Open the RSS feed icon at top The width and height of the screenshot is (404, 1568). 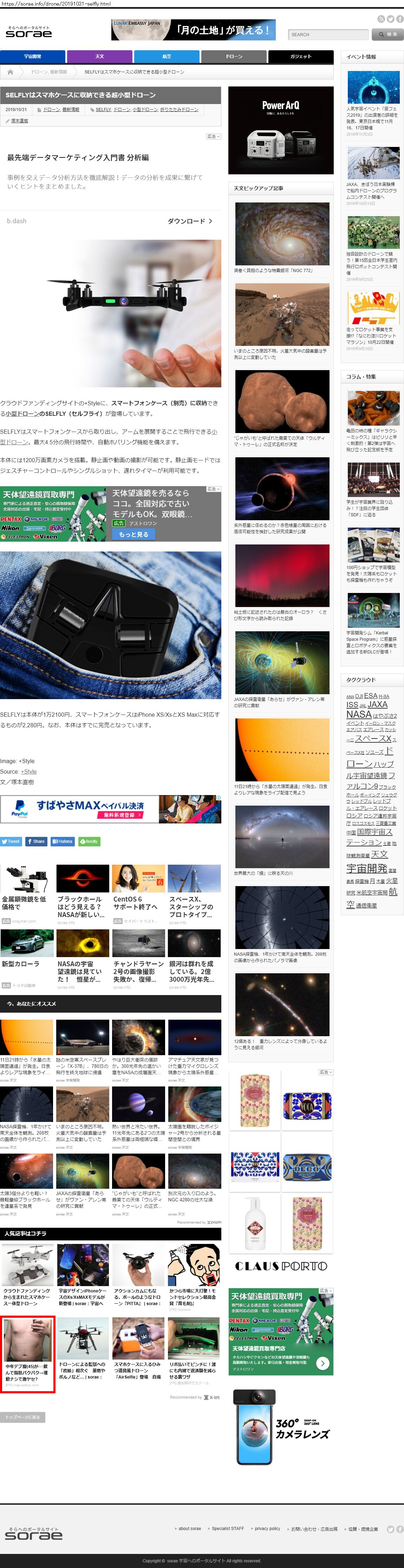pyautogui.click(x=381, y=19)
